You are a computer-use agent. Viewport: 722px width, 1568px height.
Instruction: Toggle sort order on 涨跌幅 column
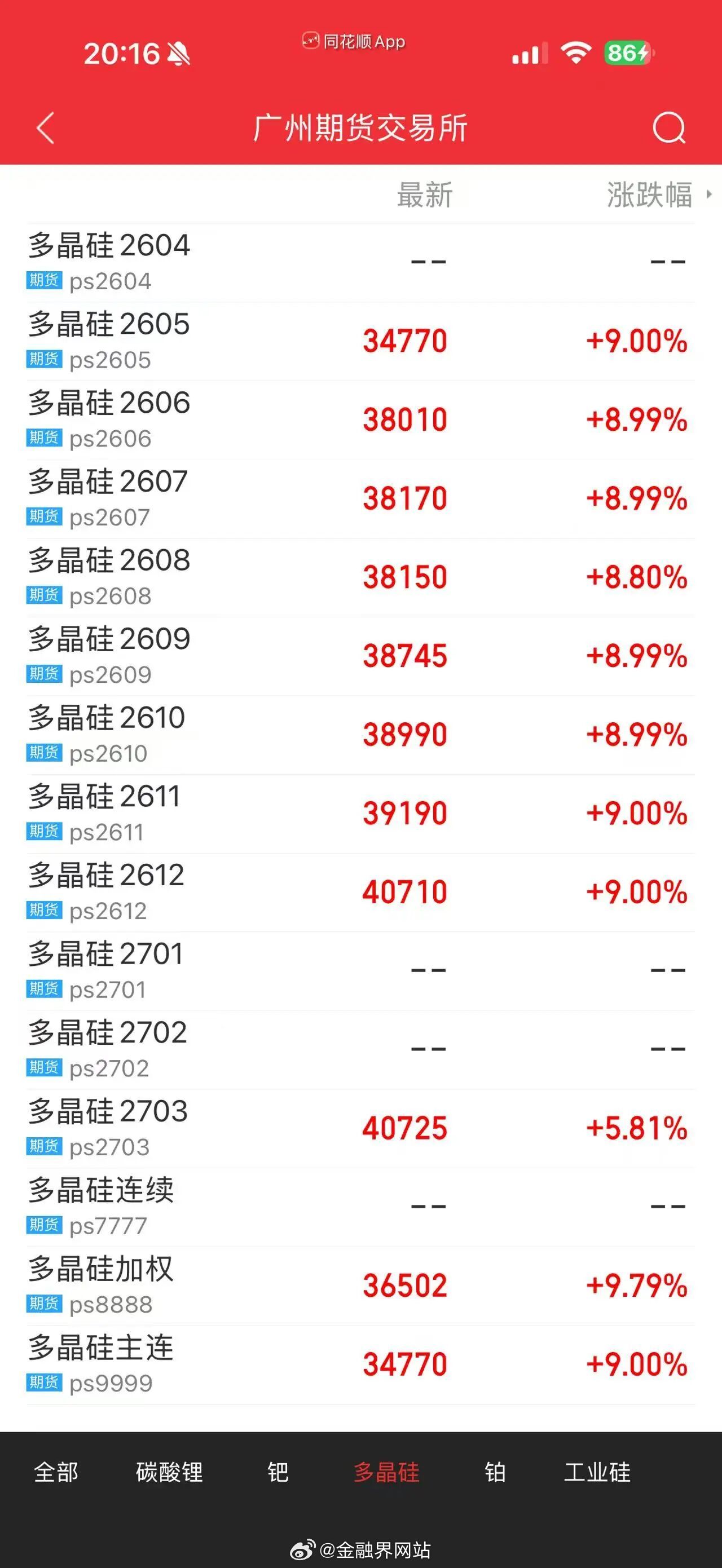(648, 193)
